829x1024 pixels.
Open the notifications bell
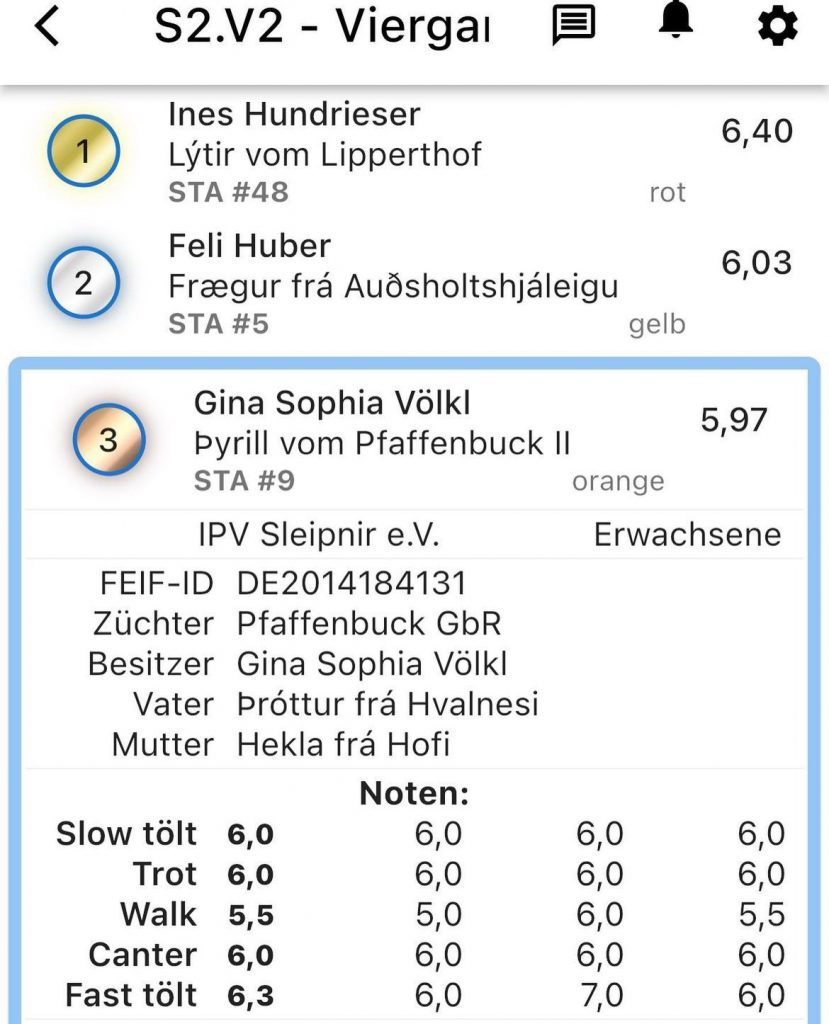click(x=677, y=22)
